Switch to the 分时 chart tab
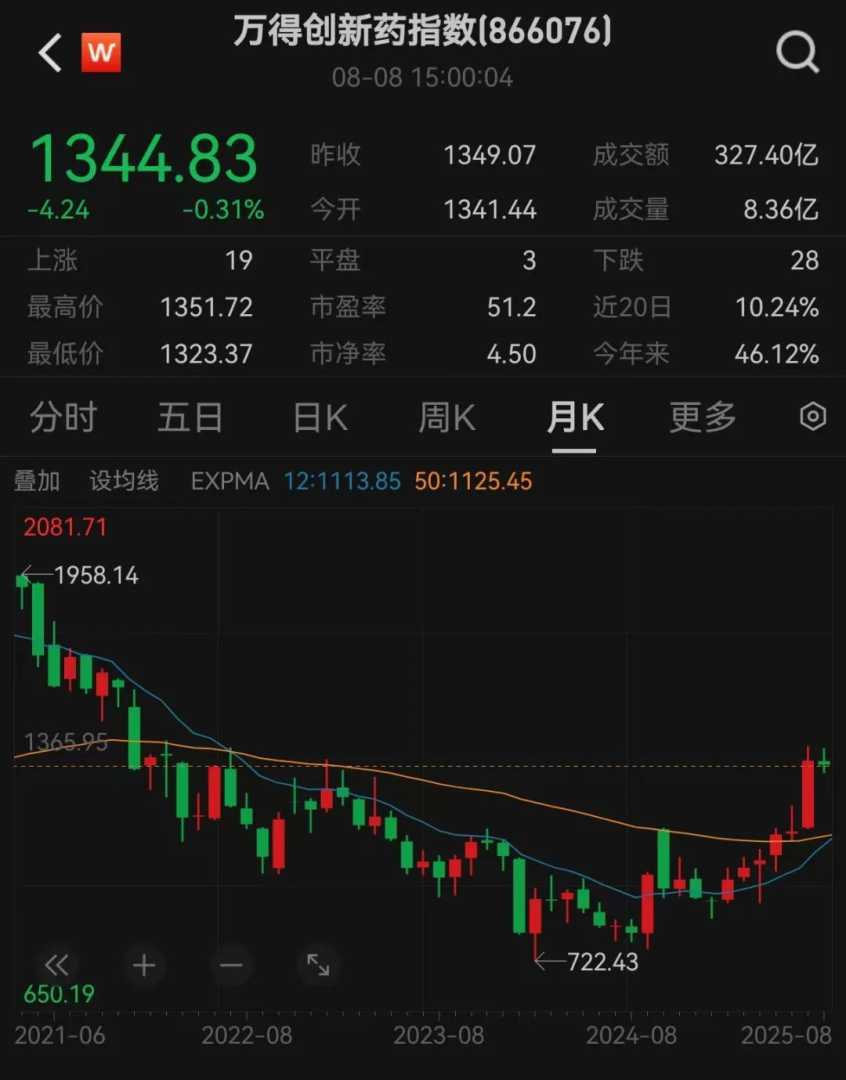The height and width of the screenshot is (1080, 846). 63,417
